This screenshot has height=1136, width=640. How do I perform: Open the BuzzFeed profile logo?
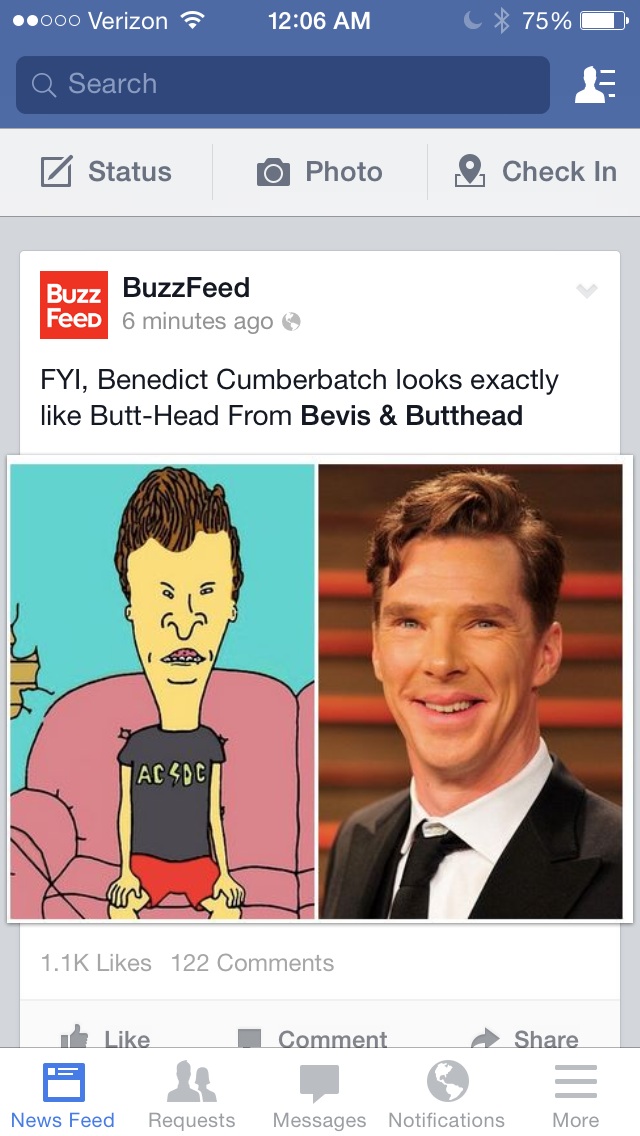(74, 305)
